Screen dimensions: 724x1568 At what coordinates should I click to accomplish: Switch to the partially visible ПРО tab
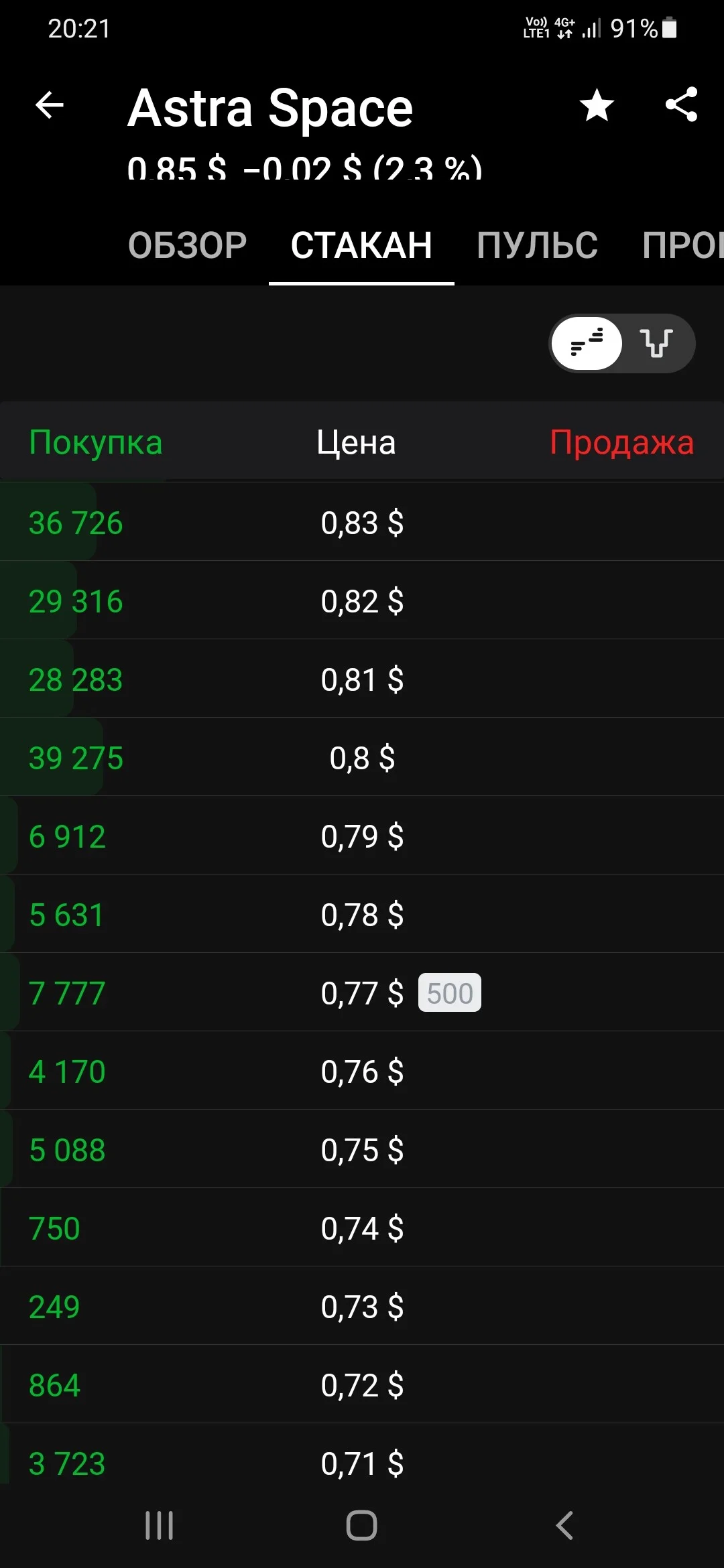click(x=682, y=245)
